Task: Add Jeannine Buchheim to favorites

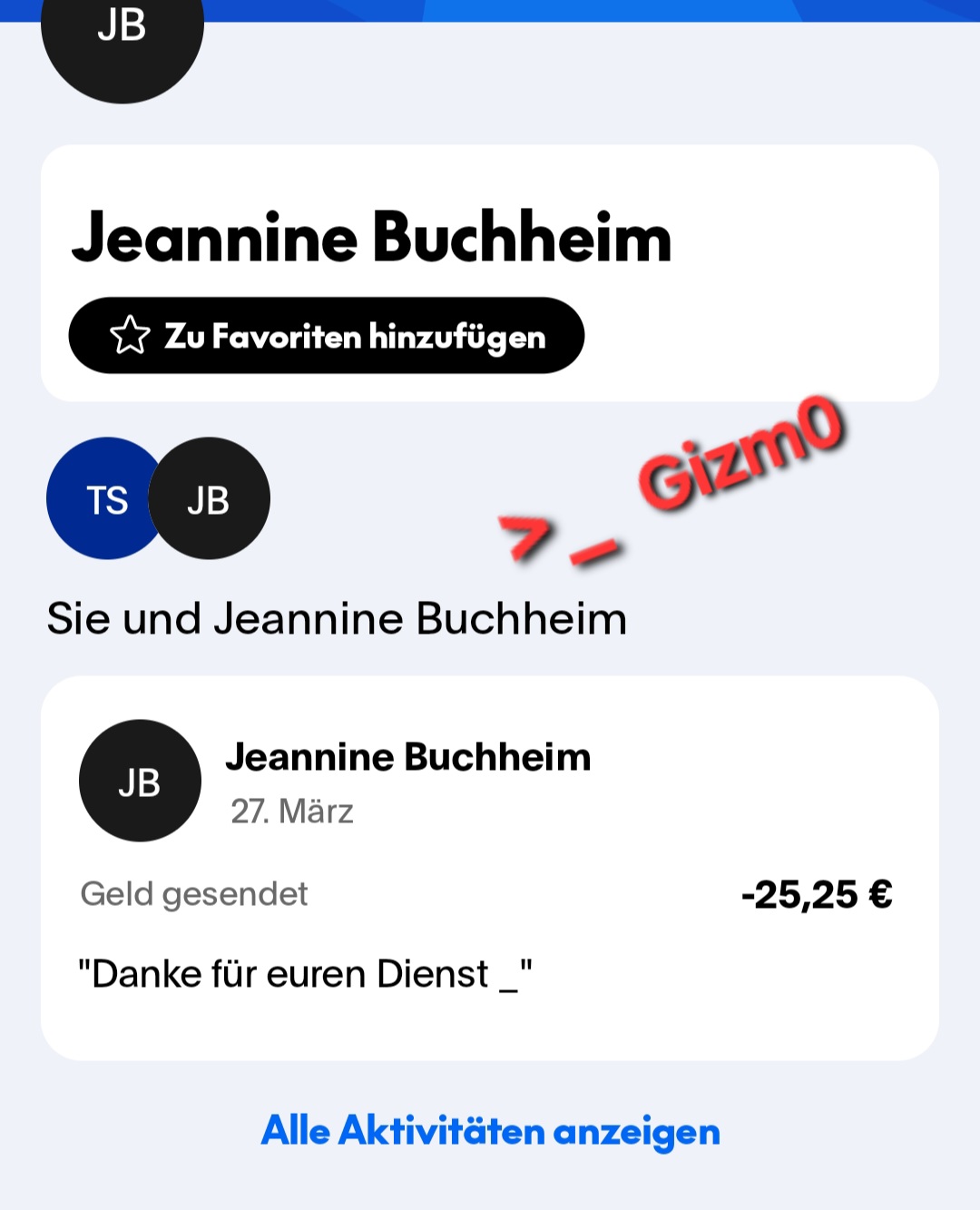Action: click(x=327, y=336)
